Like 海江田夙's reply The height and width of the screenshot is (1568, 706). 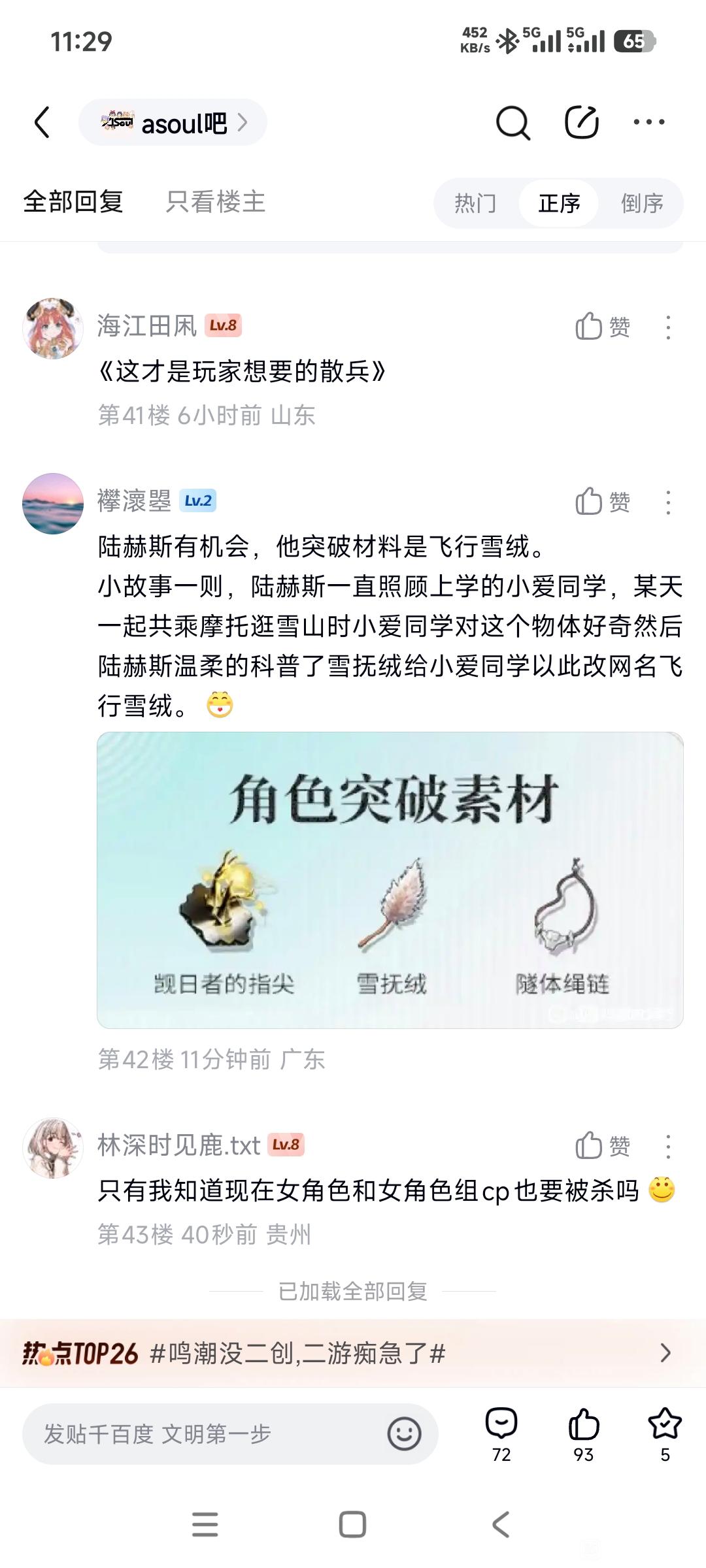pos(602,327)
